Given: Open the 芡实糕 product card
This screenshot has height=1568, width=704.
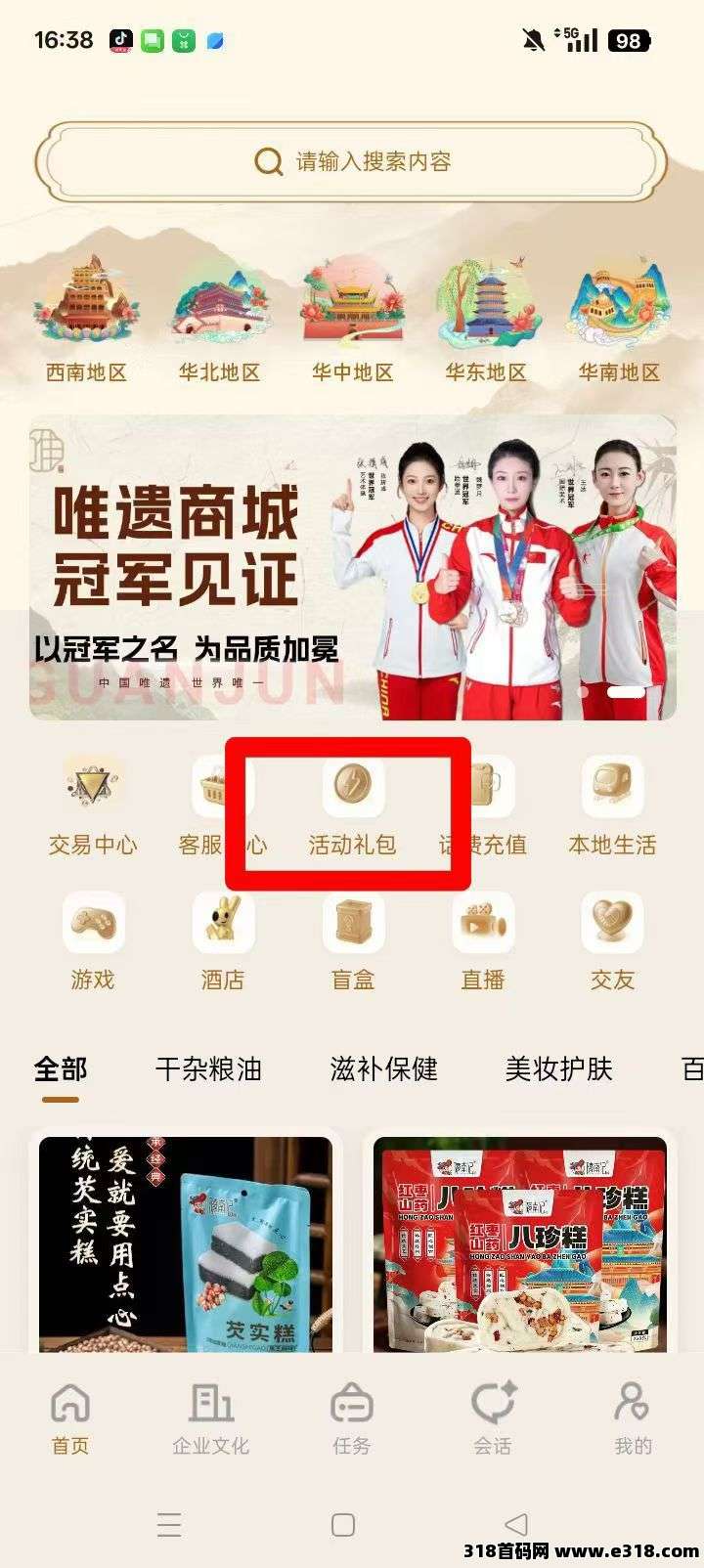Looking at the screenshot, I should [186, 1230].
